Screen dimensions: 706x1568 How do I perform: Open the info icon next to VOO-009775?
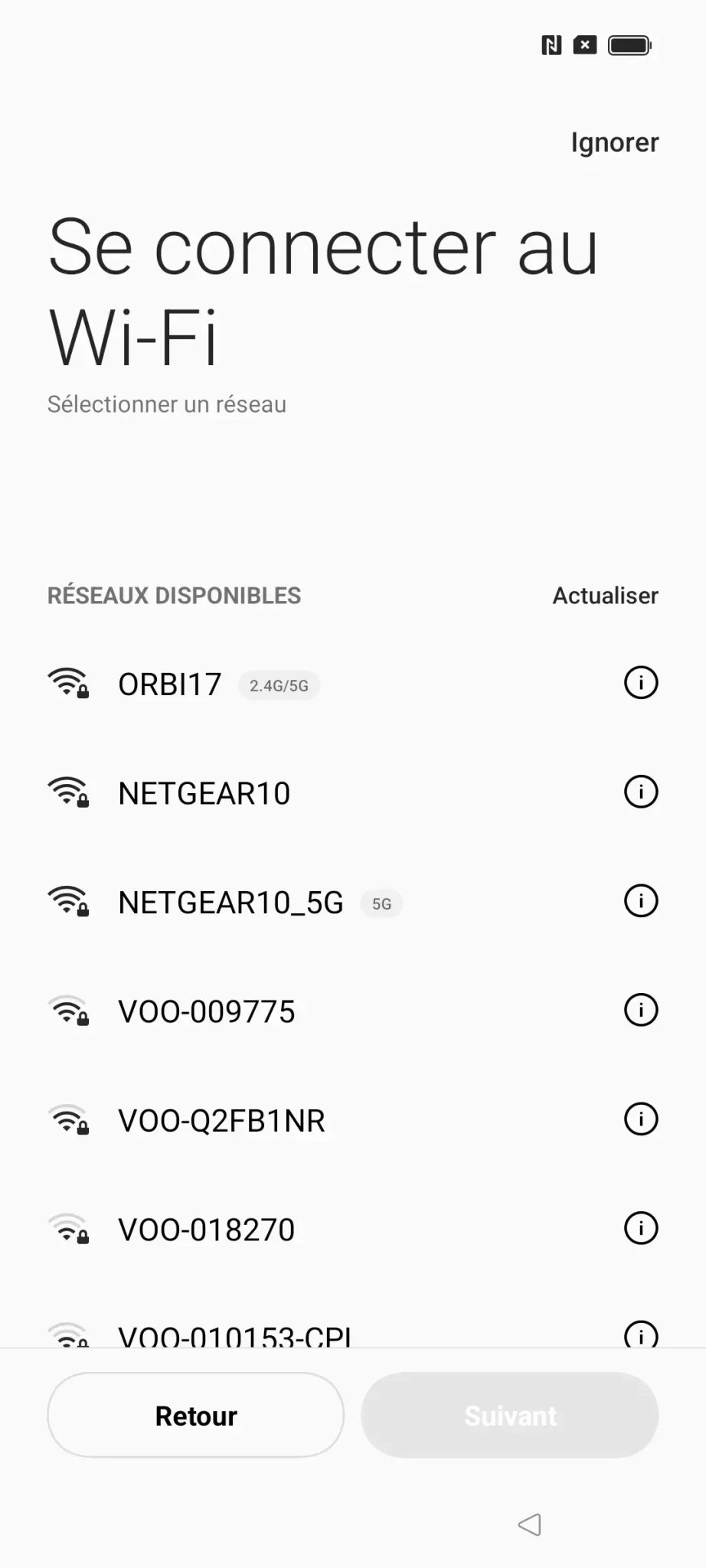pos(641,1010)
